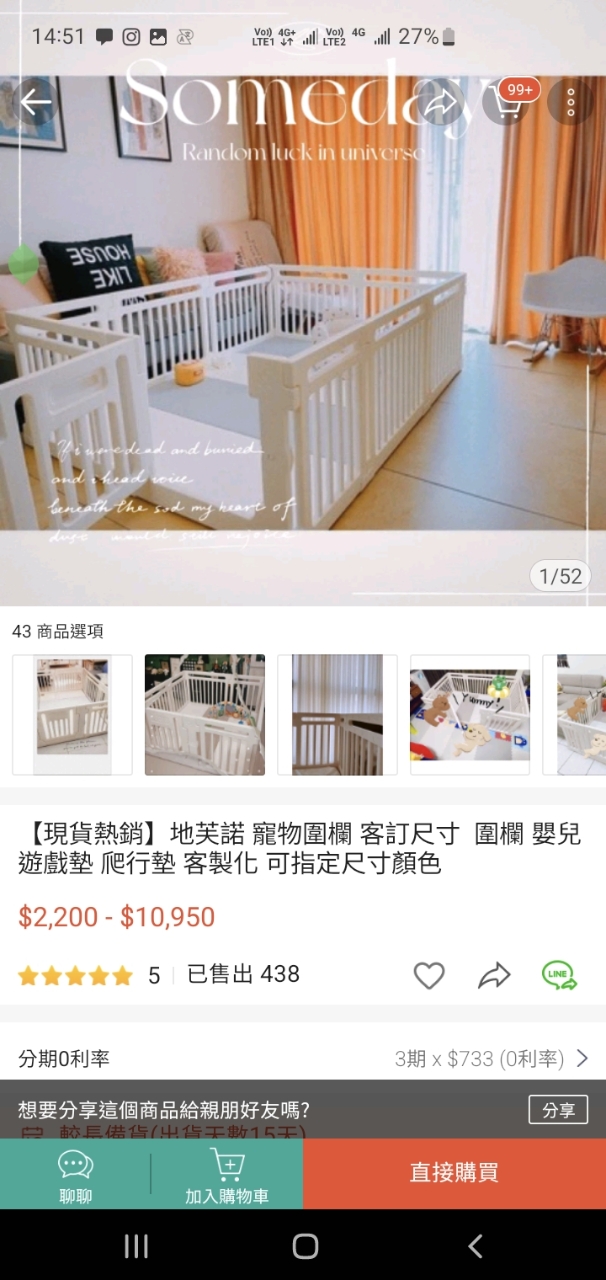Image resolution: width=606 pixels, height=1280 pixels.
Task: Share this product via LINE
Action: click(559, 975)
